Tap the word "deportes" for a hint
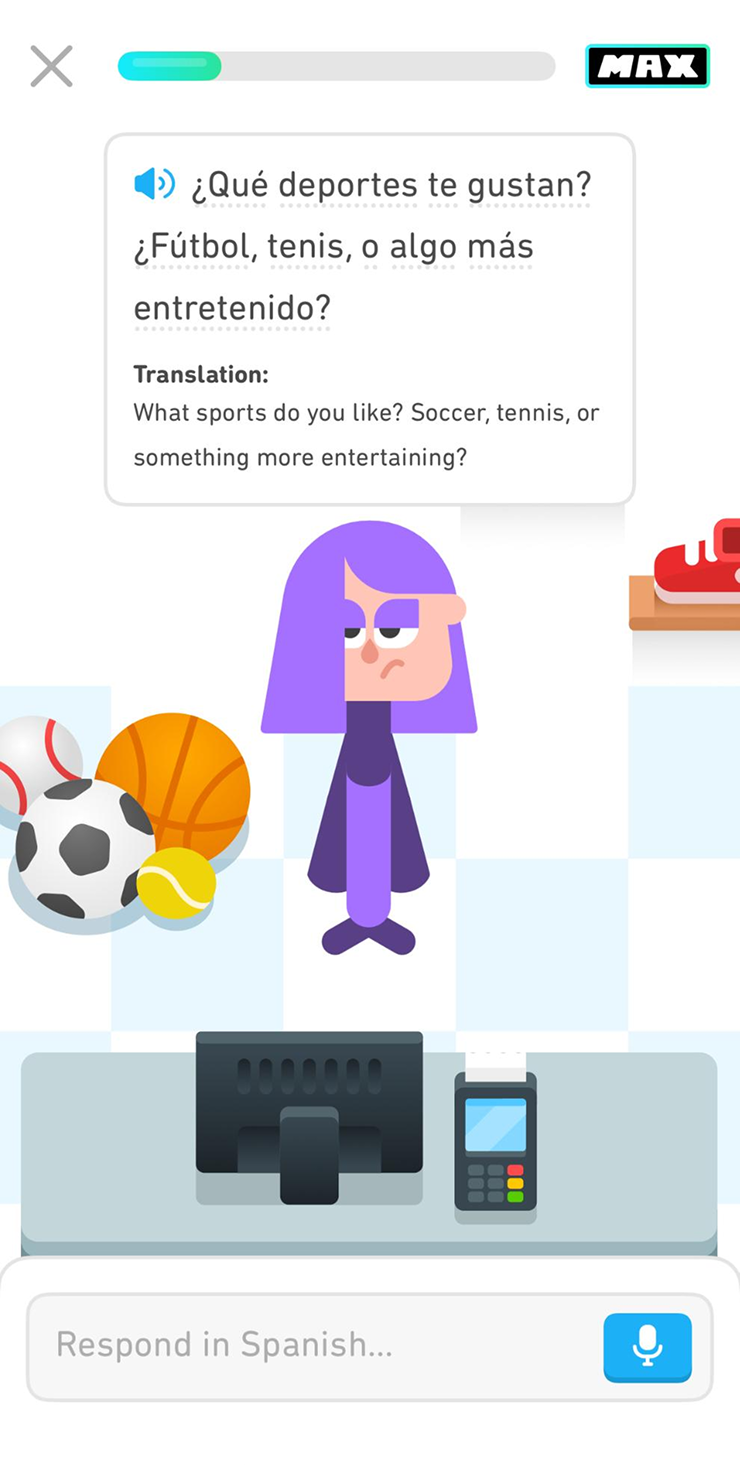Viewport: 740px width, 1465px height. [x=347, y=185]
